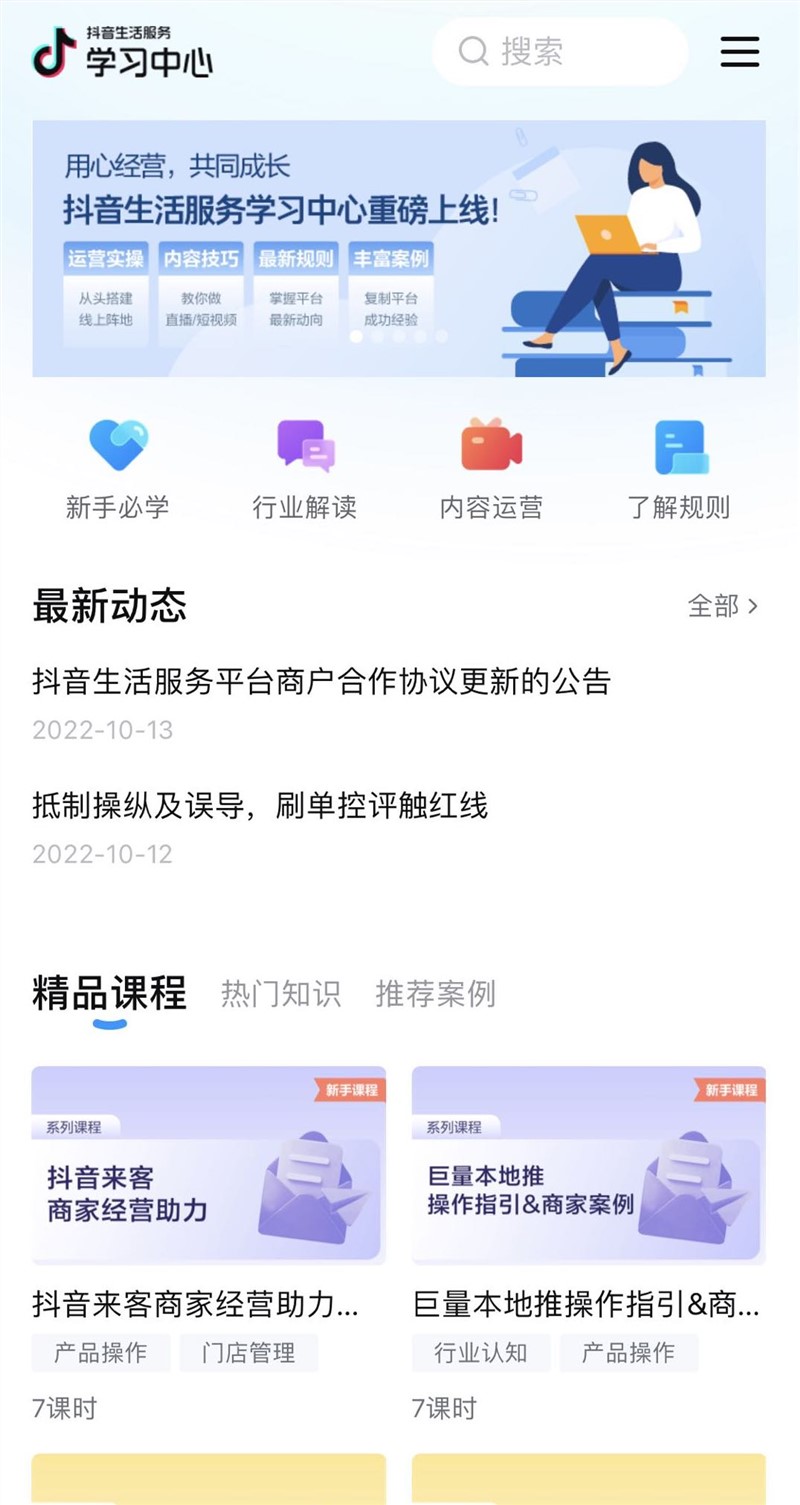The image size is (800, 1505).
Task: Tap the 抖音生活服务学习中心 logo
Action: click(120, 53)
